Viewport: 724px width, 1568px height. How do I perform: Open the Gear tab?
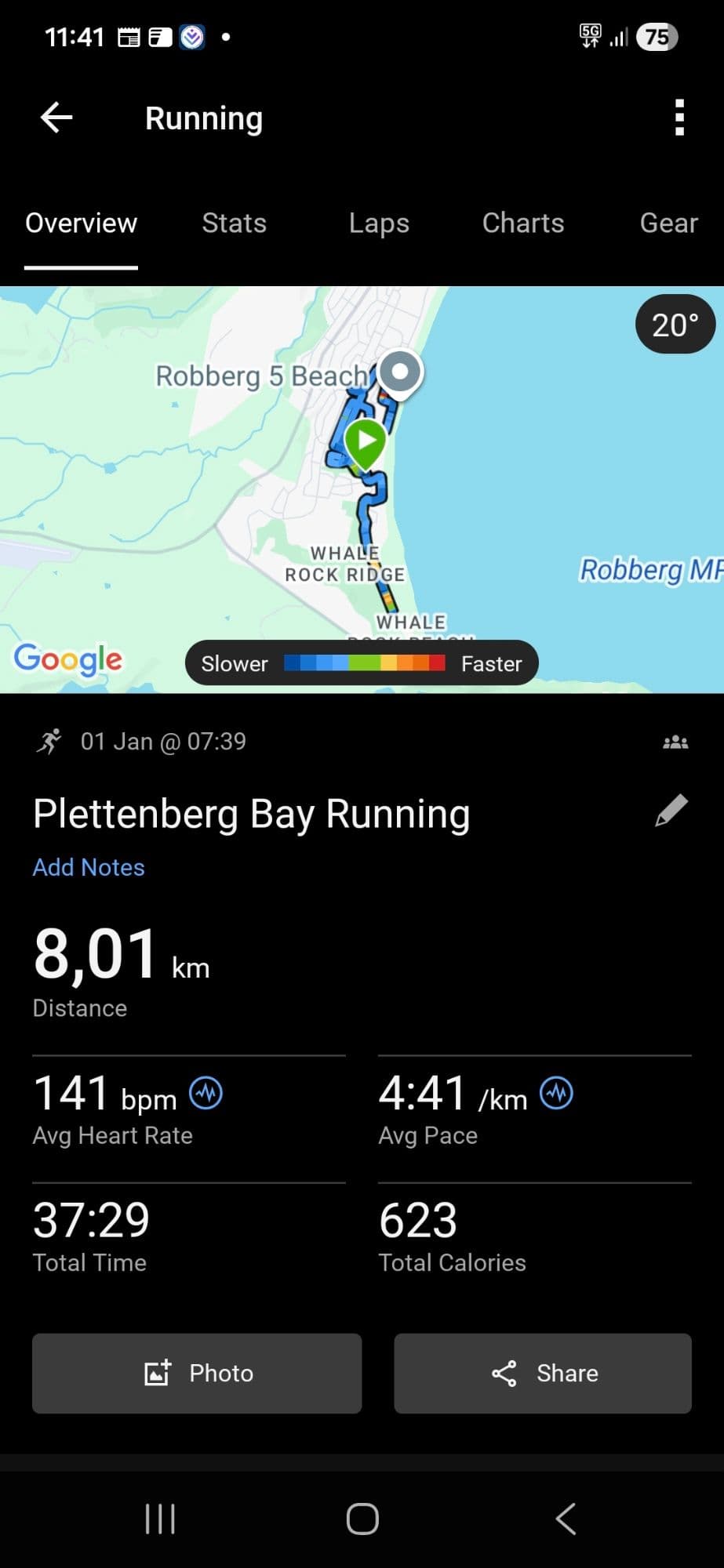668,223
